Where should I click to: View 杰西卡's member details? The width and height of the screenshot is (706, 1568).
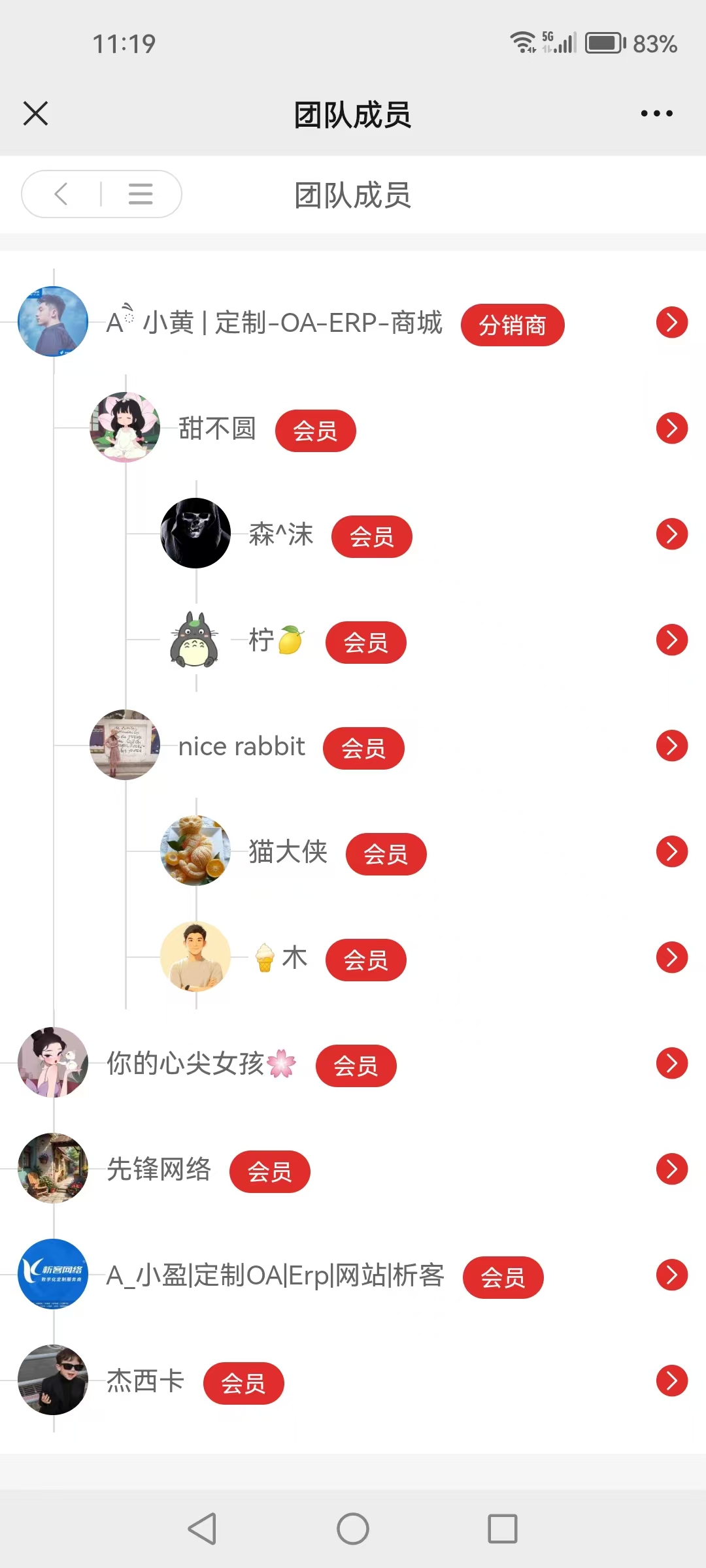click(x=671, y=1380)
